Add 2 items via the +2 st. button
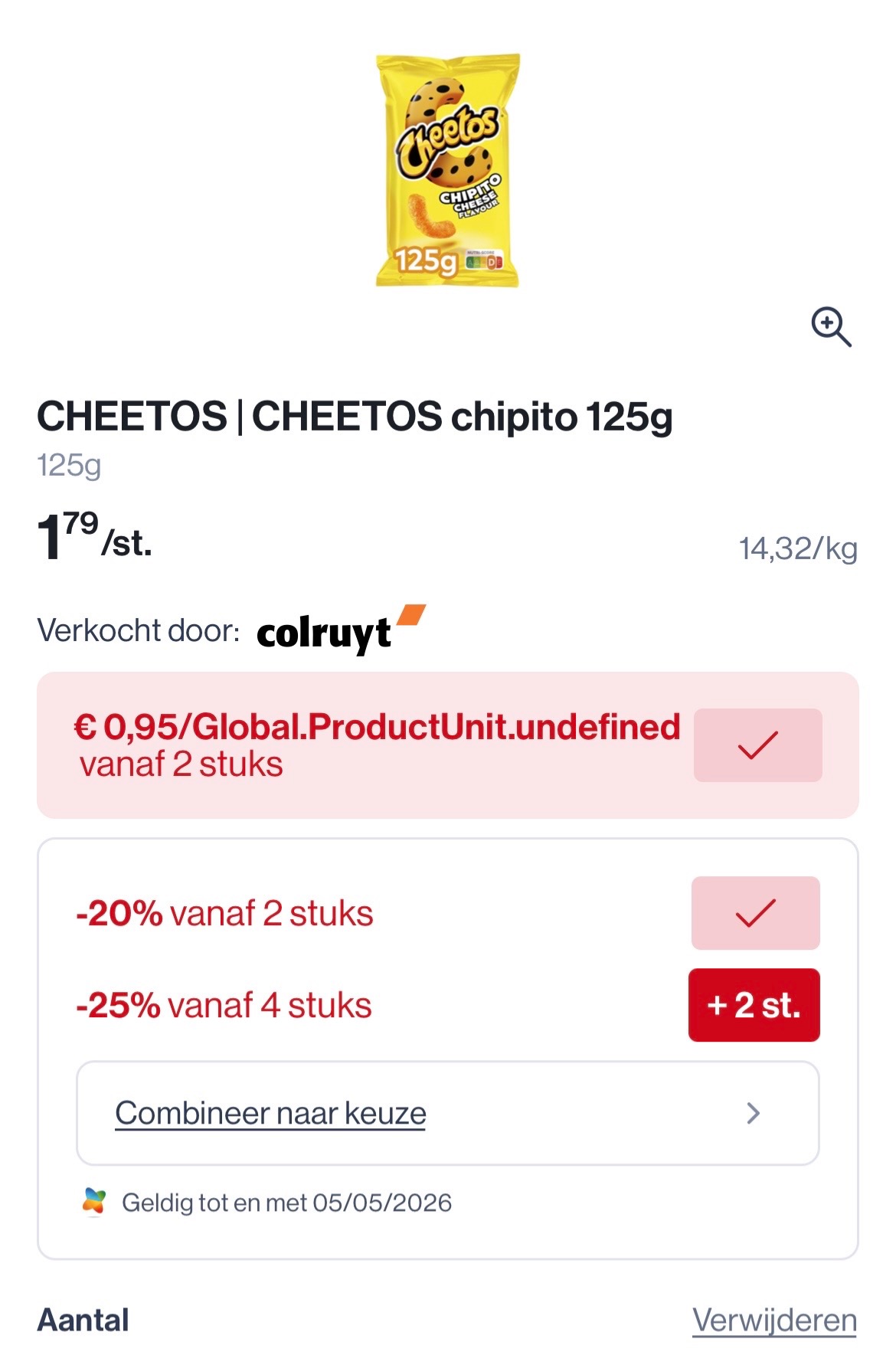 (754, 1004)
